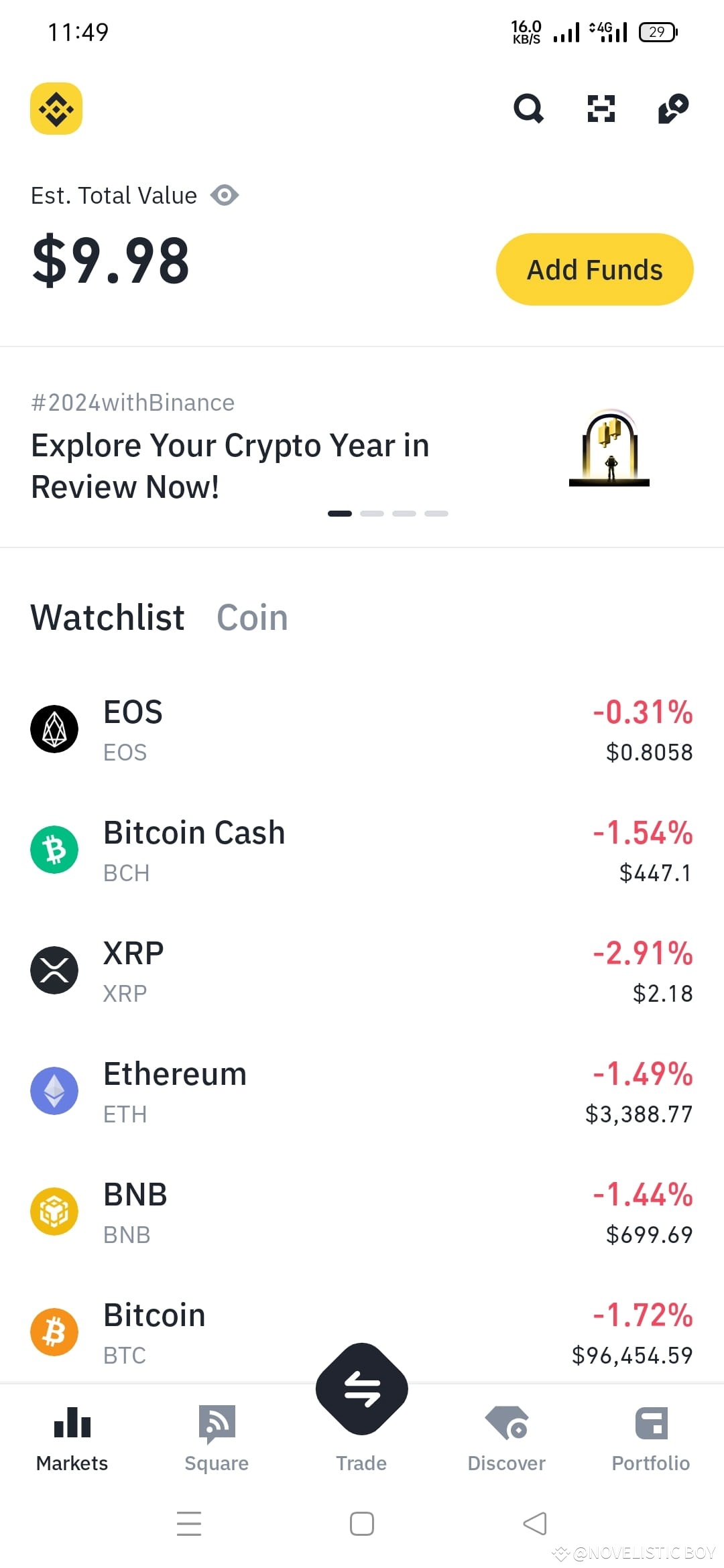Open the Binance search icon
Screen dimensions: 724x1568
pos(529,109)
